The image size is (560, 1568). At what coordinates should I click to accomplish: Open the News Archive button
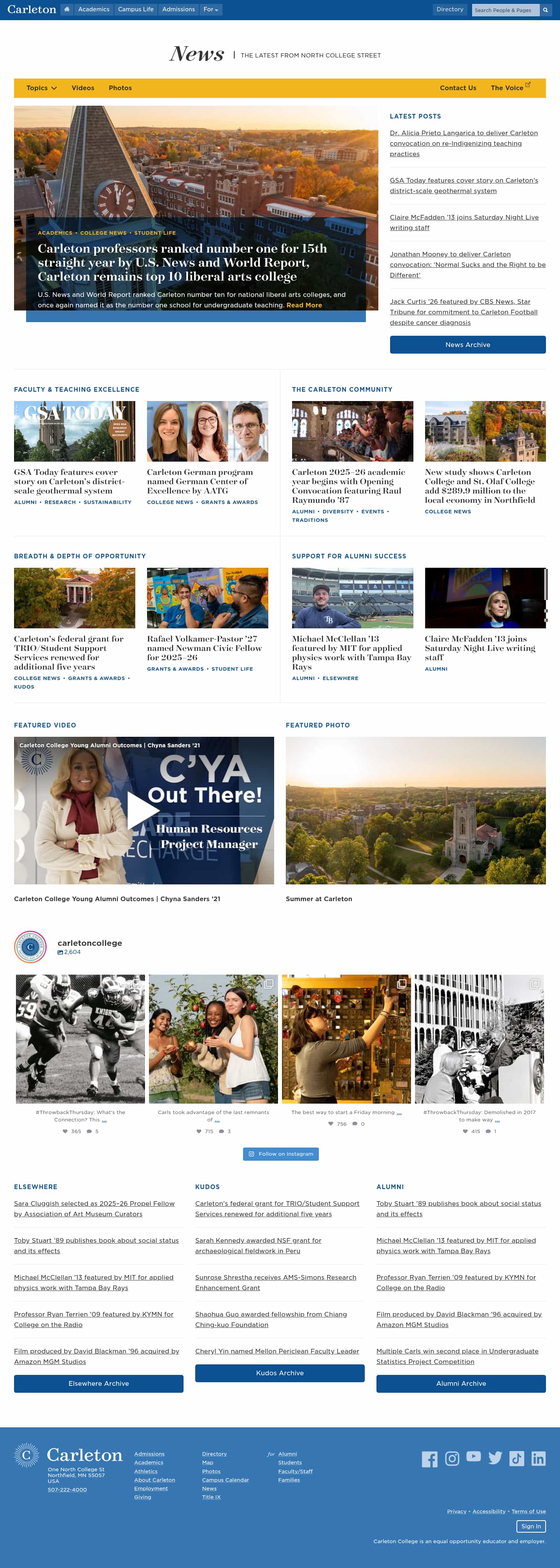point(467,345)
